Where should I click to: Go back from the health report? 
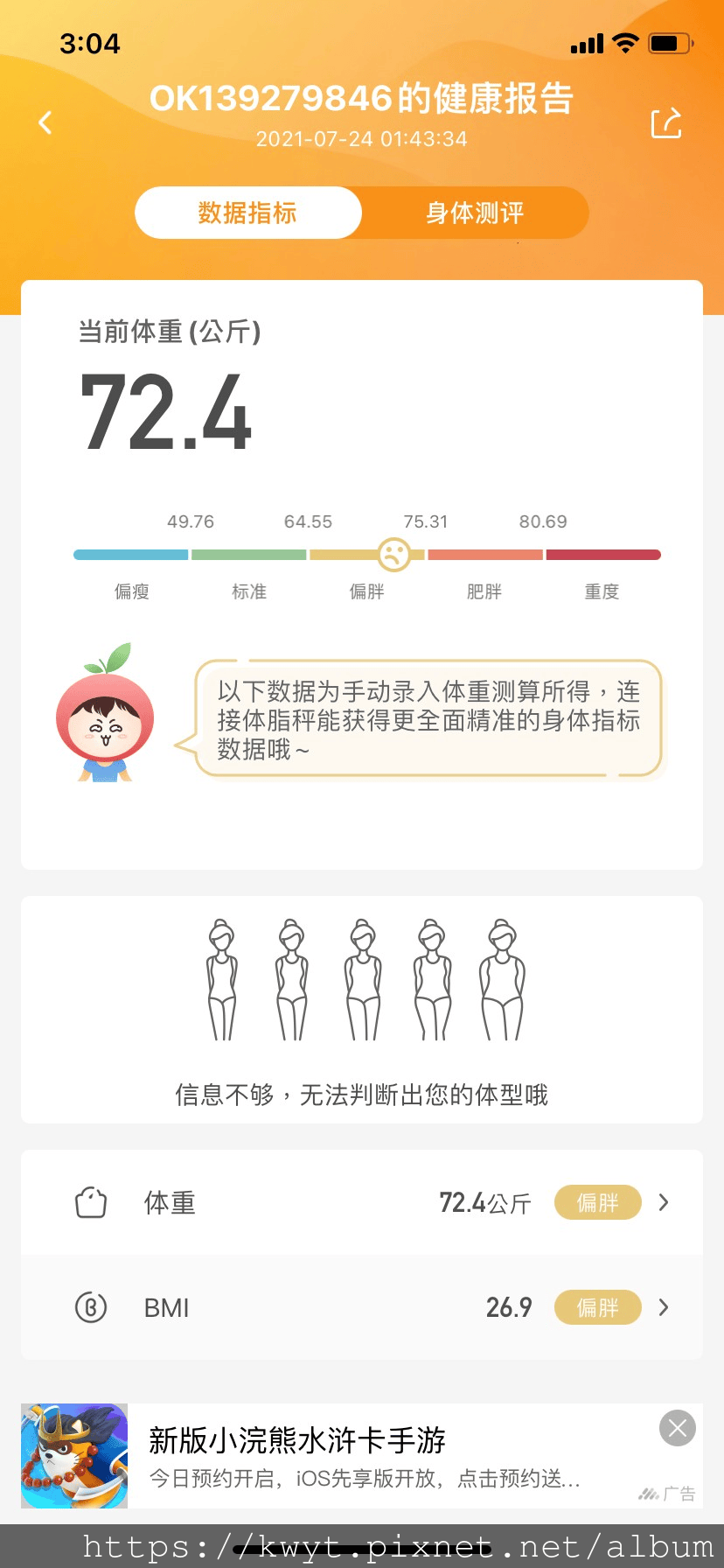pos(45,122)
